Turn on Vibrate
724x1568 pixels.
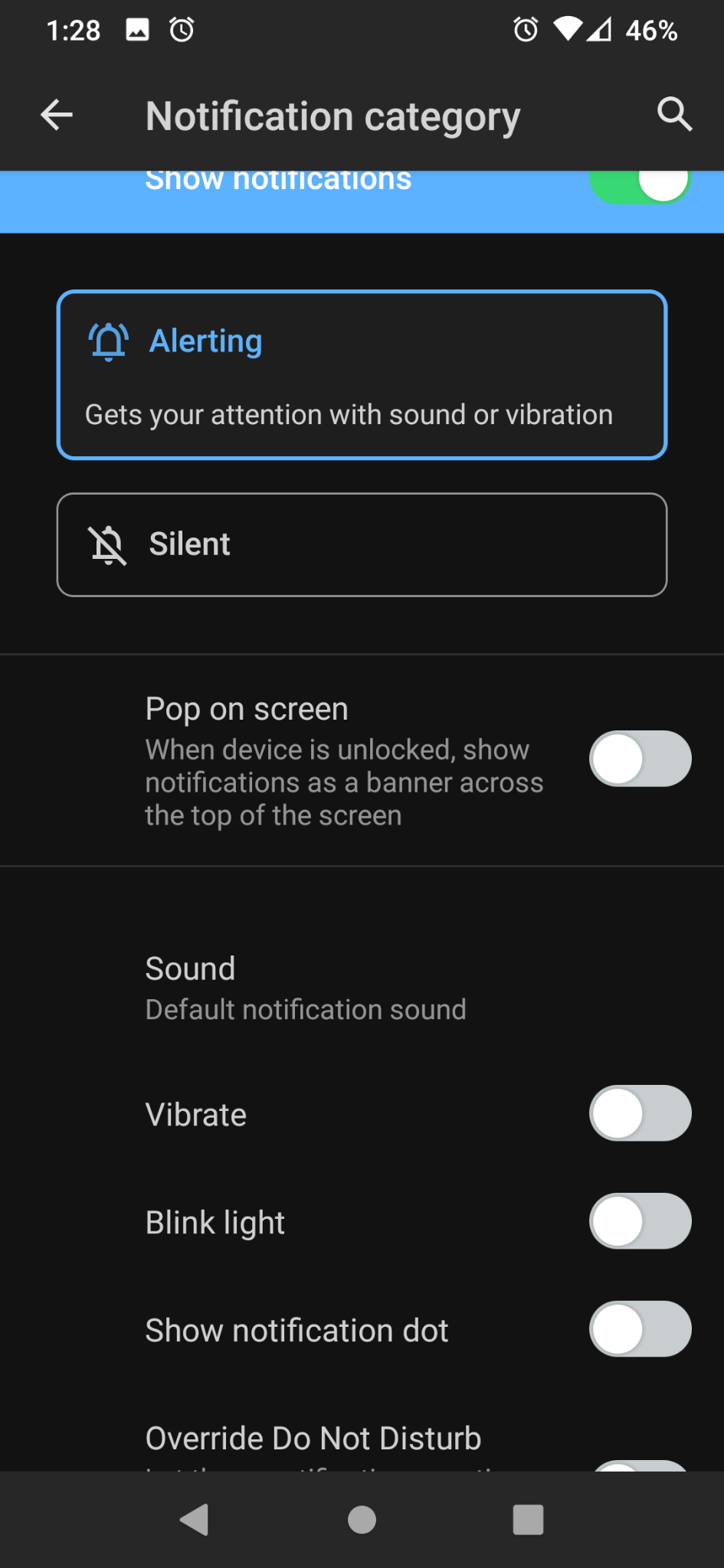[x=640, y=1113]
